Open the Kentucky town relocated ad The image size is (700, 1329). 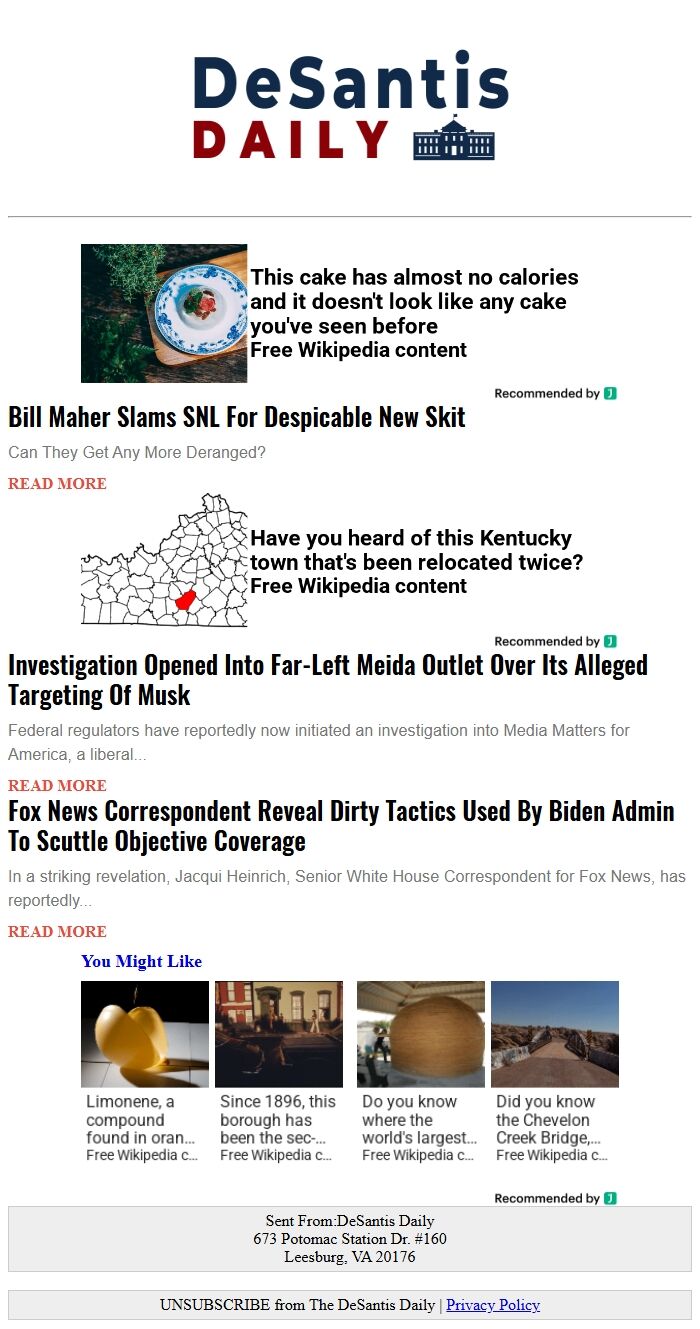(x=332, y=561)
